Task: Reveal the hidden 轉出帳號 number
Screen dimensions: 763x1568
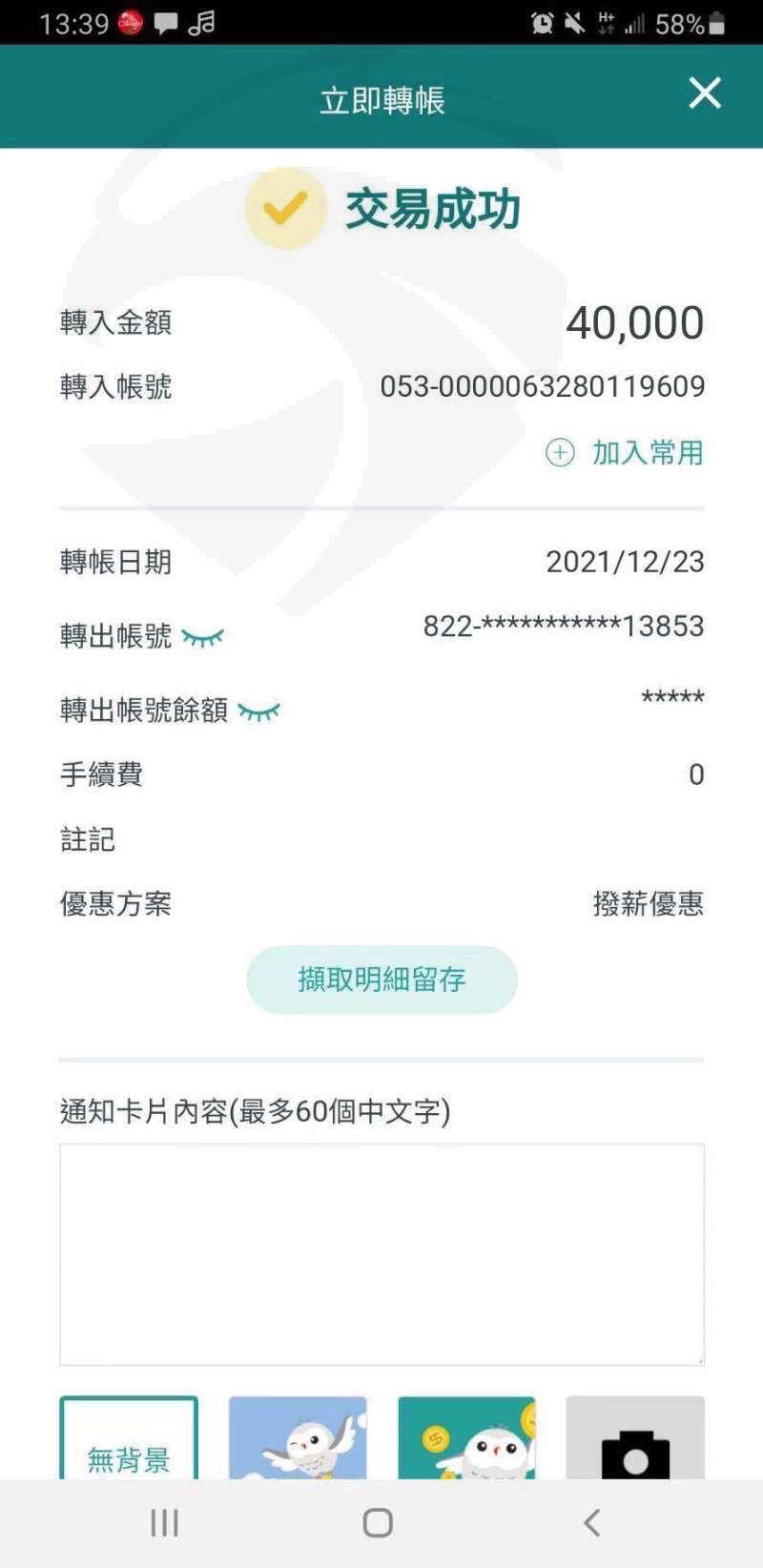Action: 203,637
